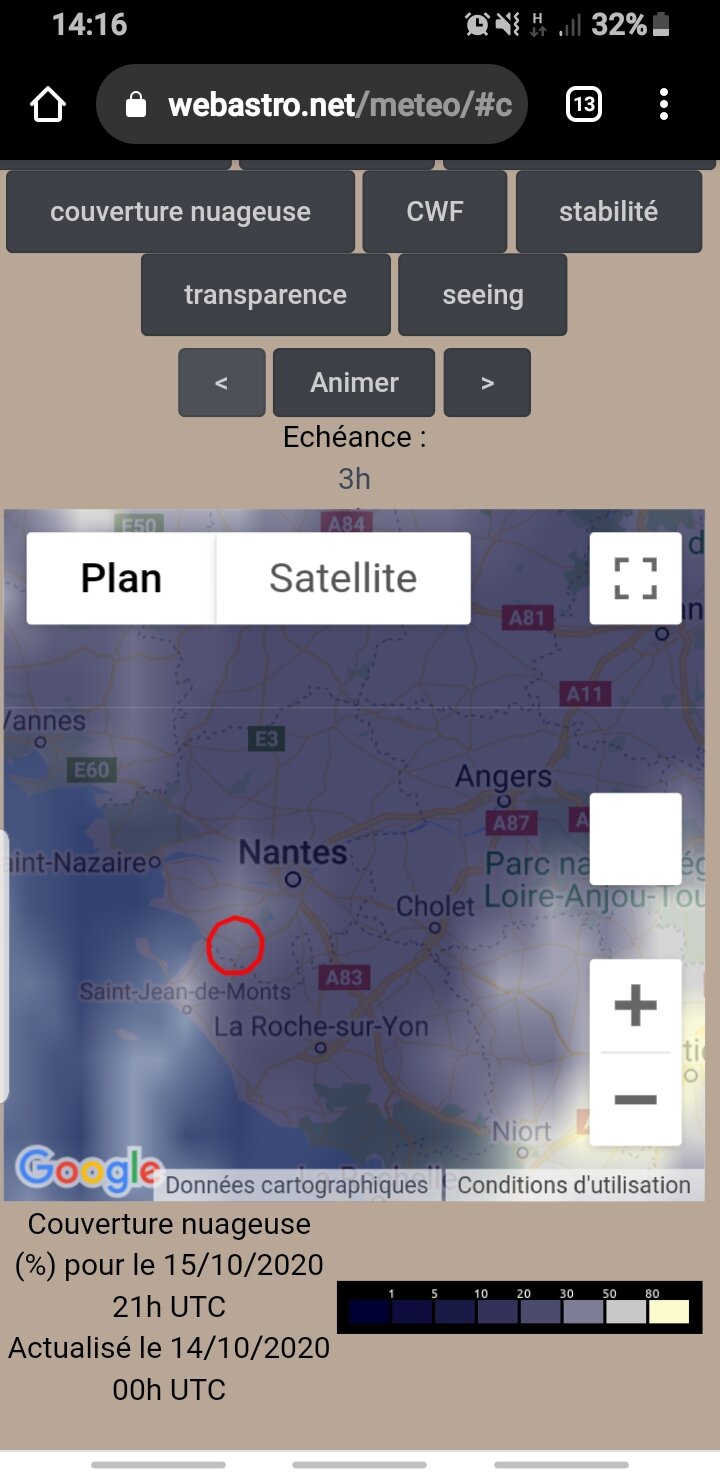Select the CWF forecast button

coord(435,212)
